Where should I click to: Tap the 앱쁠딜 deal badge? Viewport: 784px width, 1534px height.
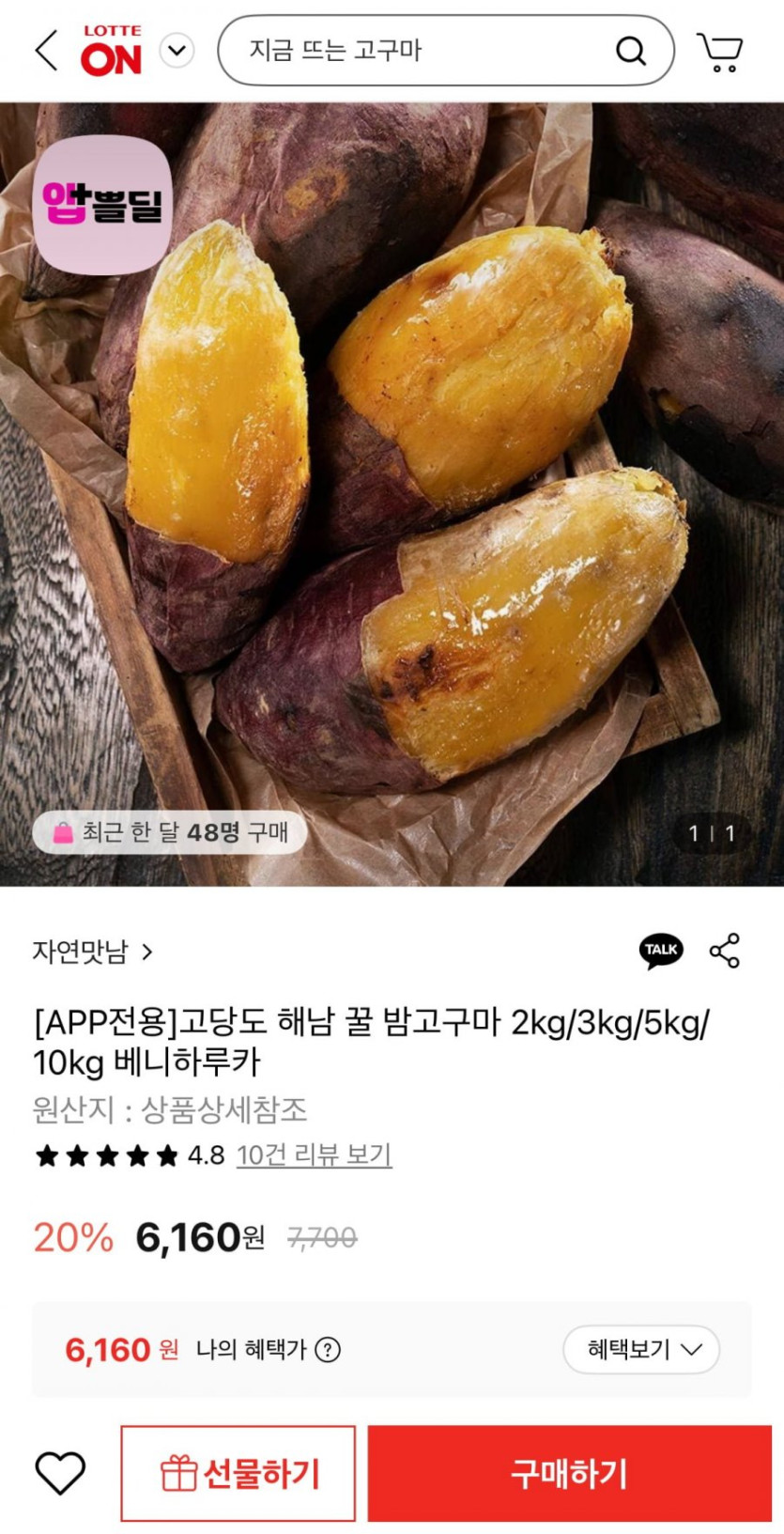tap(103, 197)
